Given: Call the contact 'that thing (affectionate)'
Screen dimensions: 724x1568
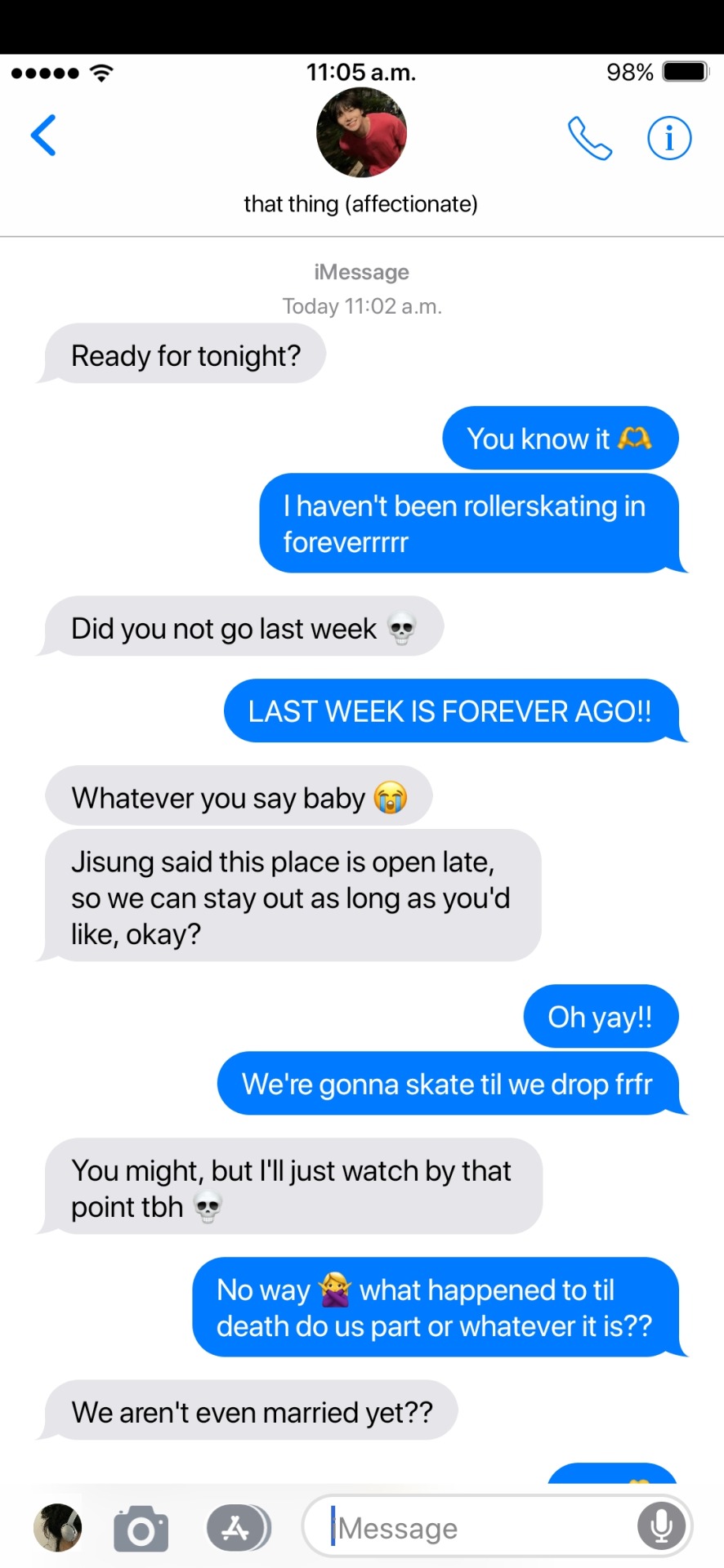Looking at the screenshot, I should click(x=589, y=138).
